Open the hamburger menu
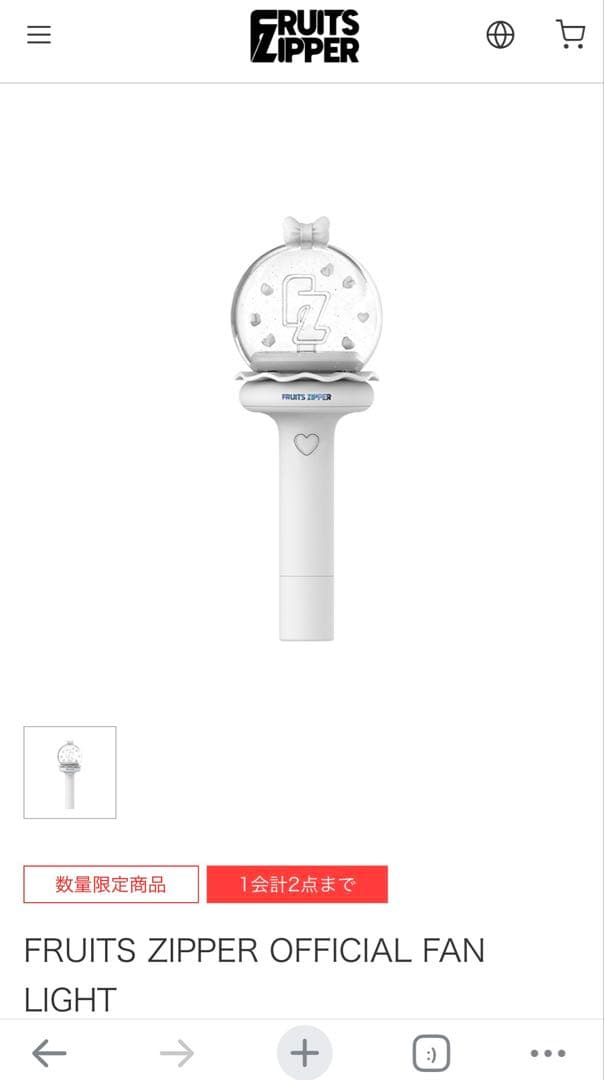This screenshot has height=1080, width=604. [39, 35]
